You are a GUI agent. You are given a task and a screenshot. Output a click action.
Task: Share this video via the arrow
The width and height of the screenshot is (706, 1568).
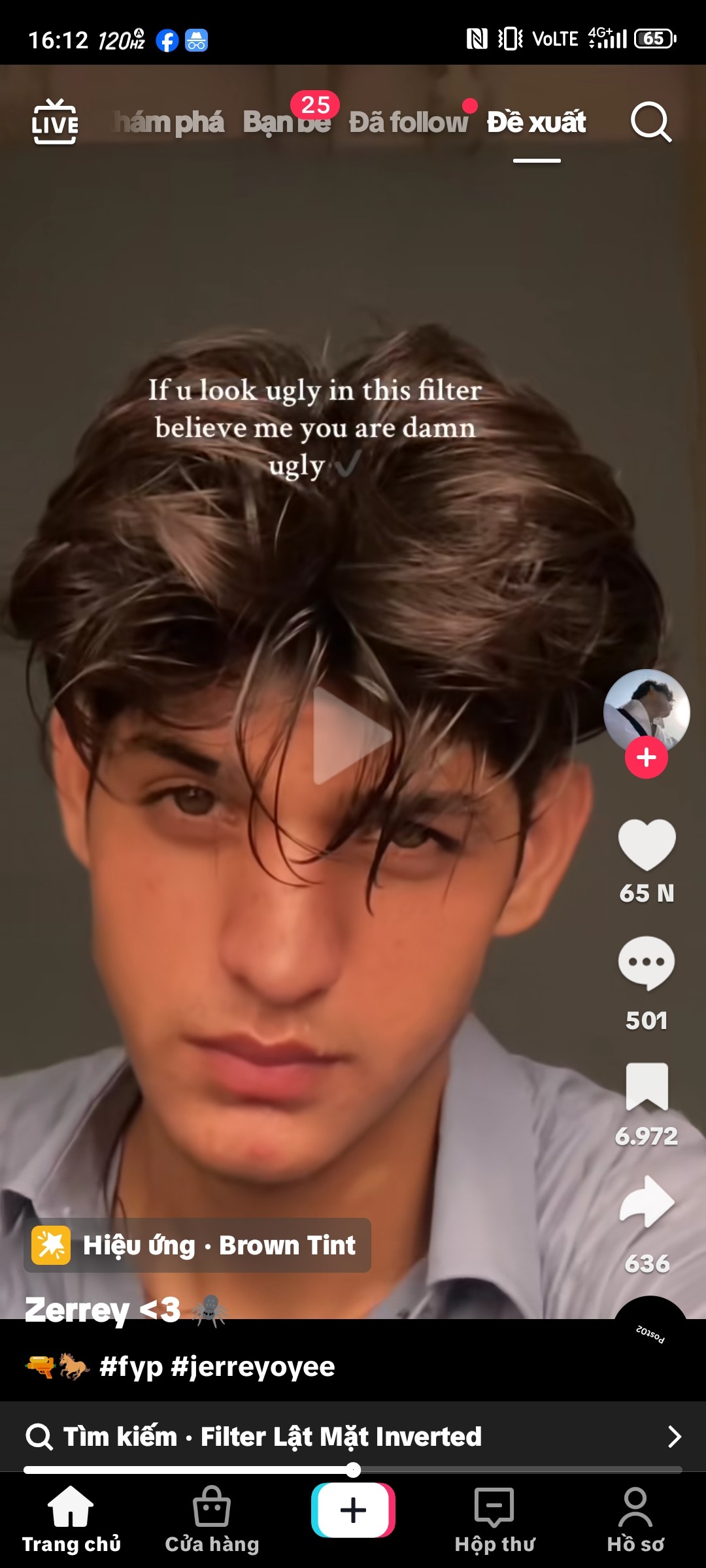[x=647, y=1201]
